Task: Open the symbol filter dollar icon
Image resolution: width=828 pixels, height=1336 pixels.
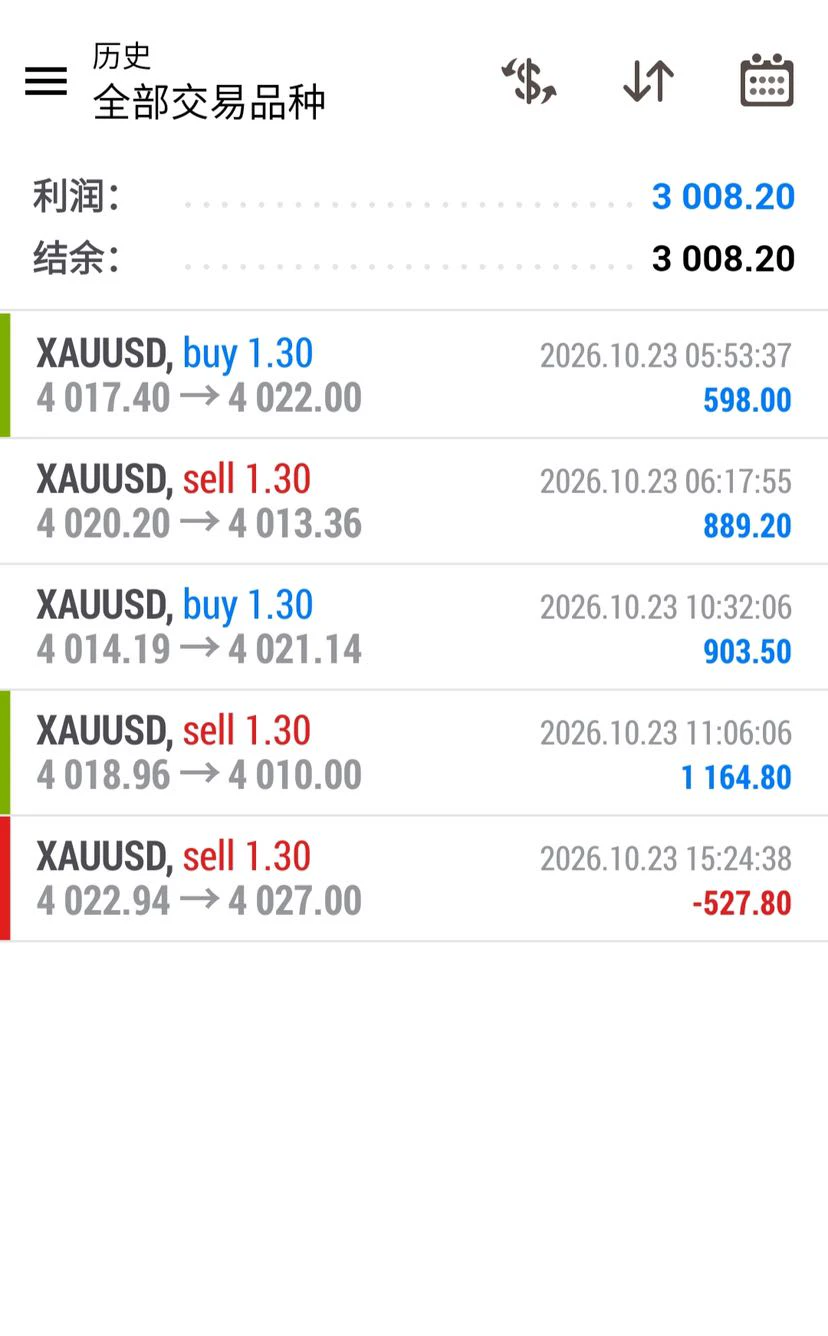Action: point(528,81)
